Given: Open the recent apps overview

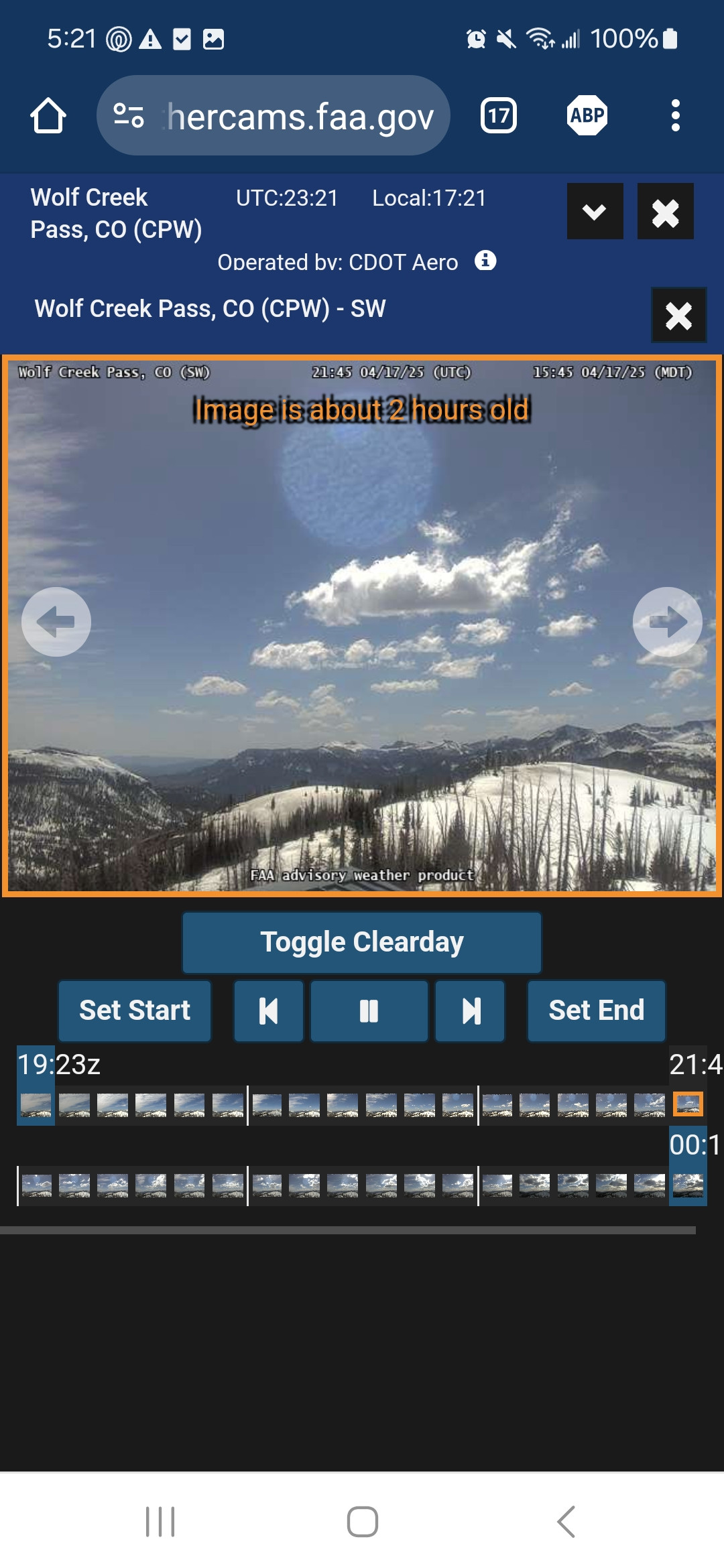Looking at the screenshot, I should [x=160, y=1521].
